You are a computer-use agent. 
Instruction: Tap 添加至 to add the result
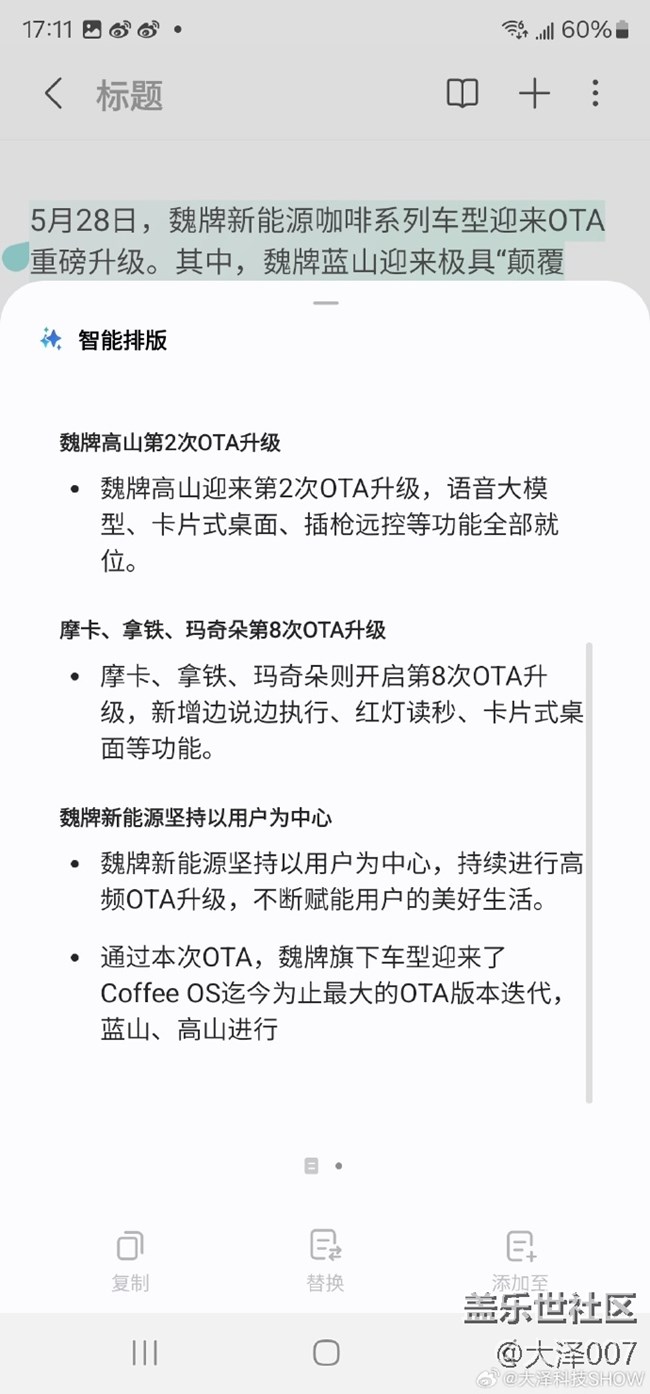(520, 1260)
